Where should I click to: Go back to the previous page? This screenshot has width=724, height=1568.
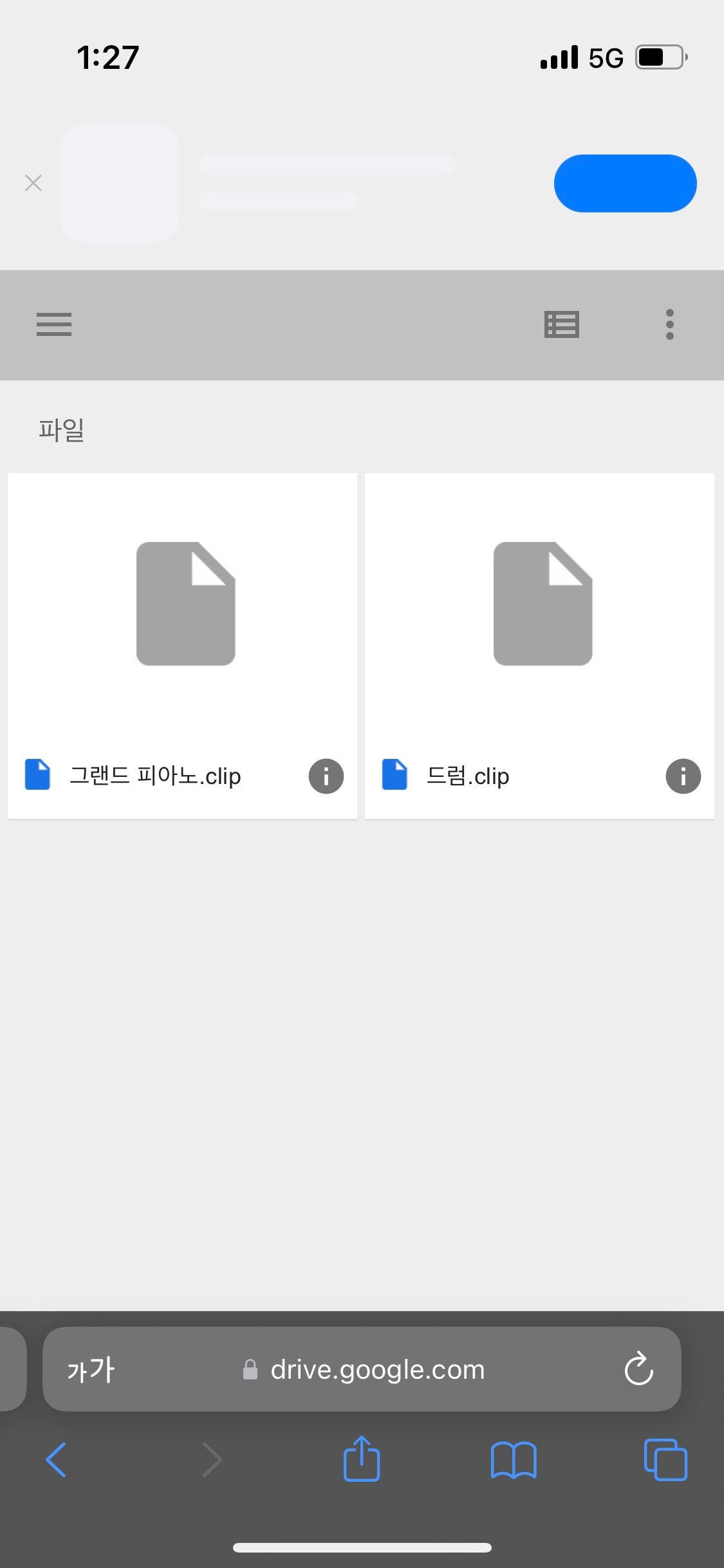tap(56, 1459)
